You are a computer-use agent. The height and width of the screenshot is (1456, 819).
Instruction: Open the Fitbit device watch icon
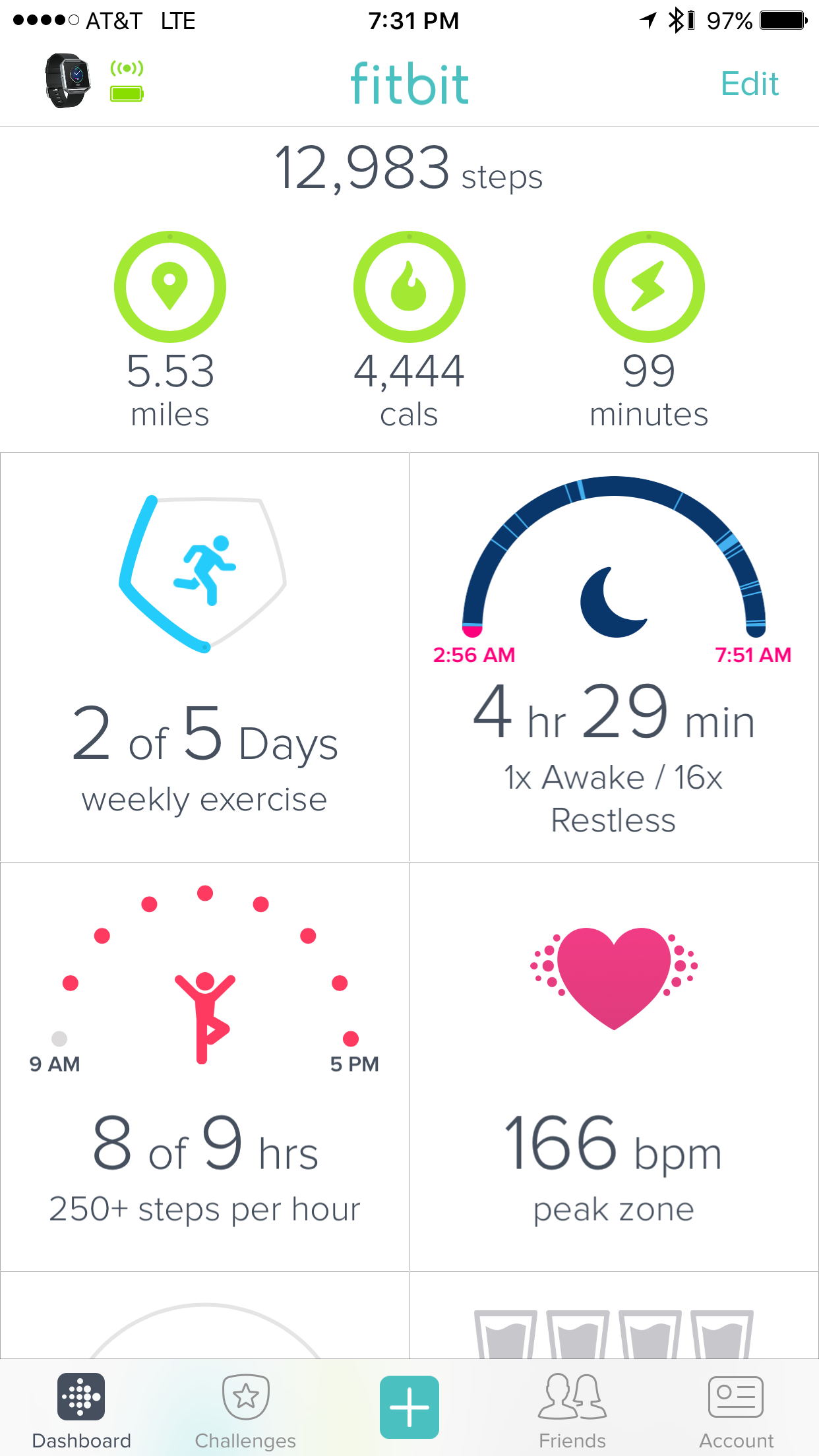coord(68,81)
